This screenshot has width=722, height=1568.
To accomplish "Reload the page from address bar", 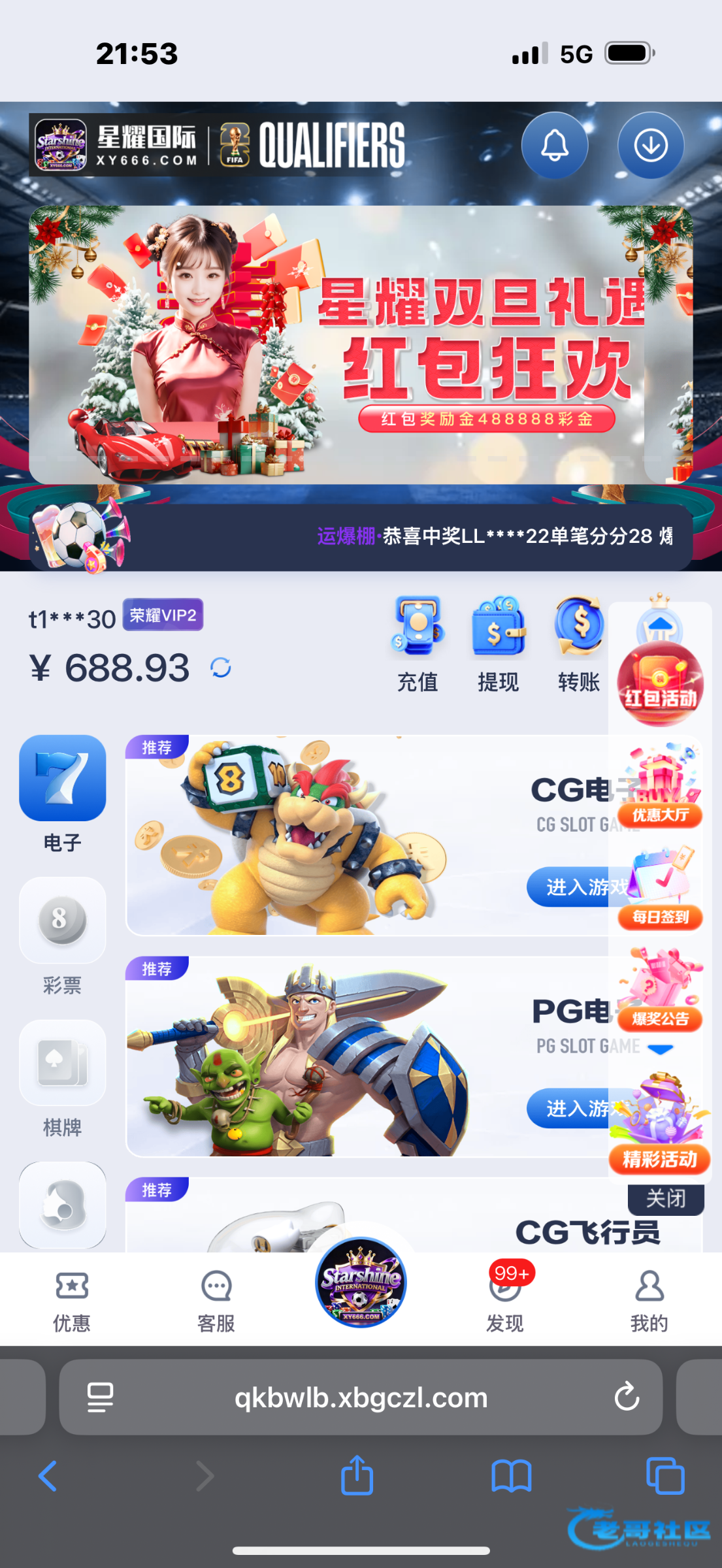I will [x=627, y=1397].
